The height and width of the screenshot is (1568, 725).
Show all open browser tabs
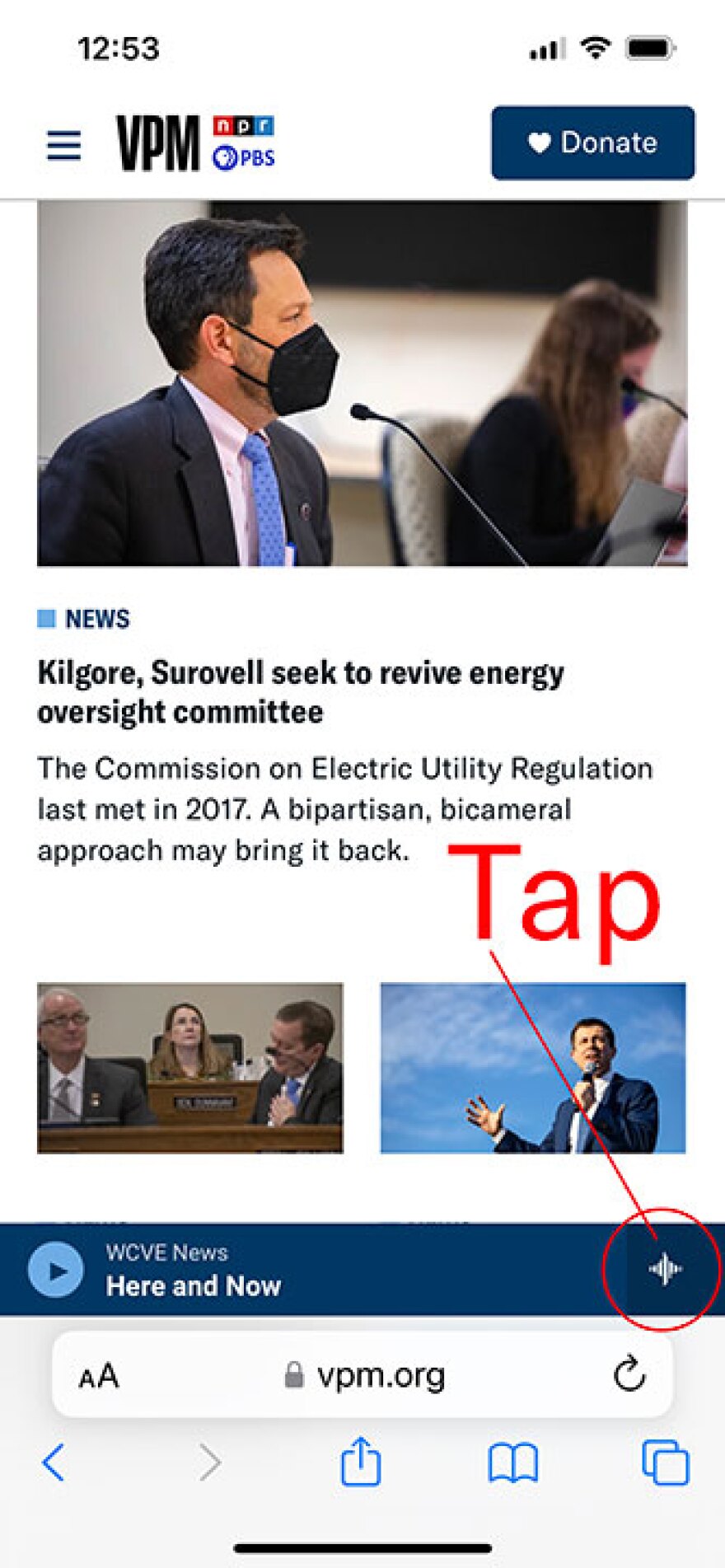tap(665, 1463)
